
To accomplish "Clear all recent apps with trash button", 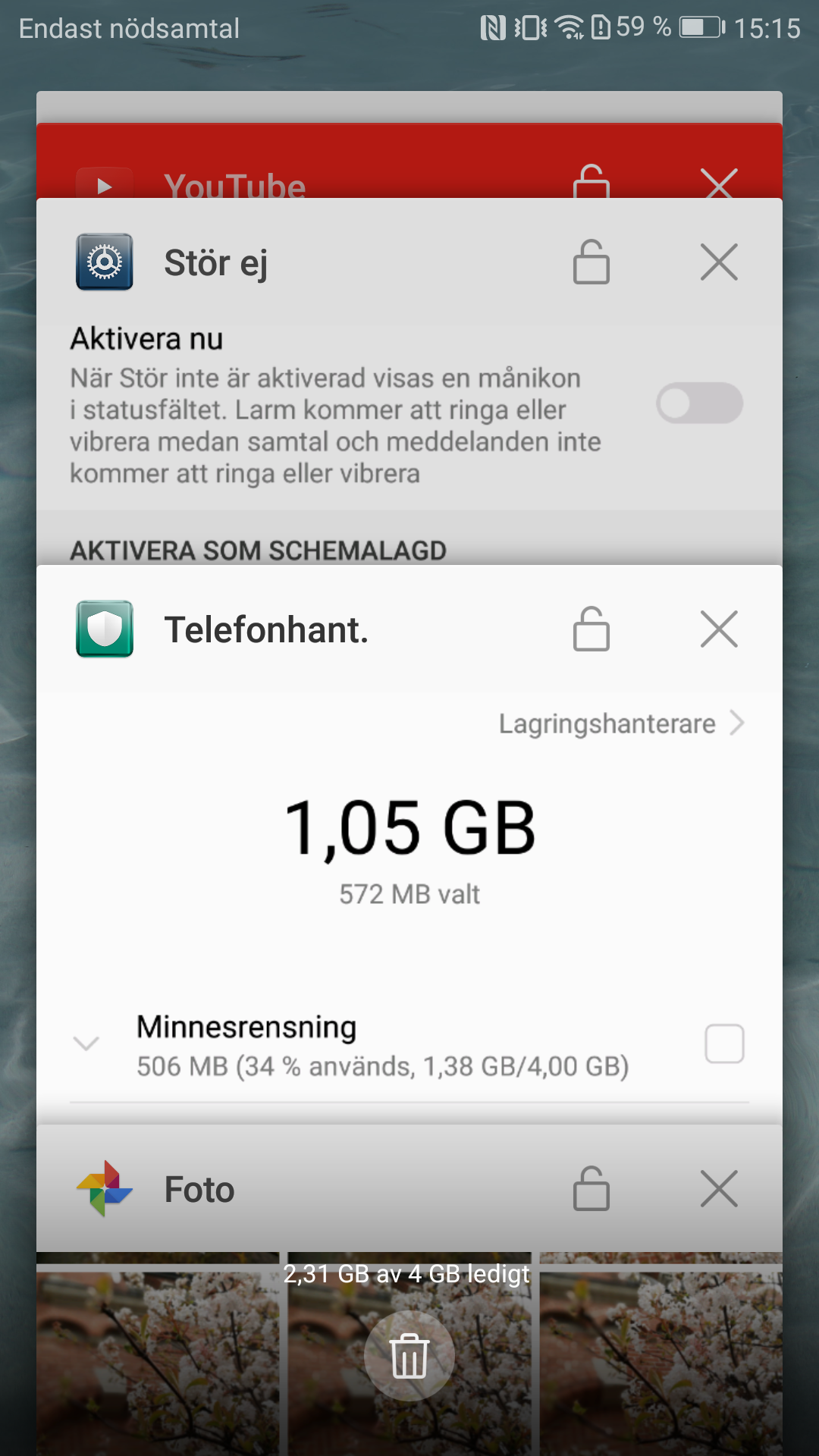I will [409, 1356].
